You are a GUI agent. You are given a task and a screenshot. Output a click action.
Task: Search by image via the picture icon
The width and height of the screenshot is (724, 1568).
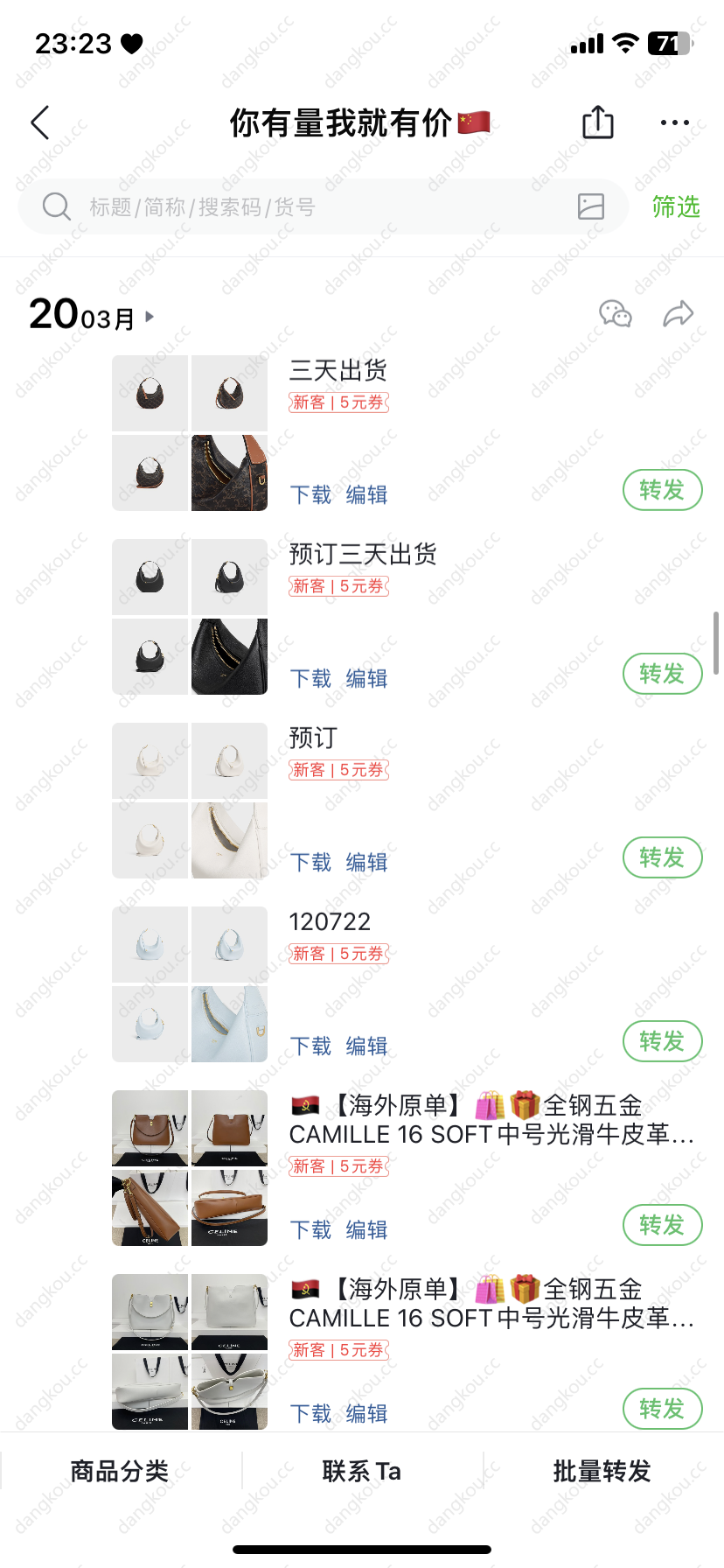click(x=591, y=206)
